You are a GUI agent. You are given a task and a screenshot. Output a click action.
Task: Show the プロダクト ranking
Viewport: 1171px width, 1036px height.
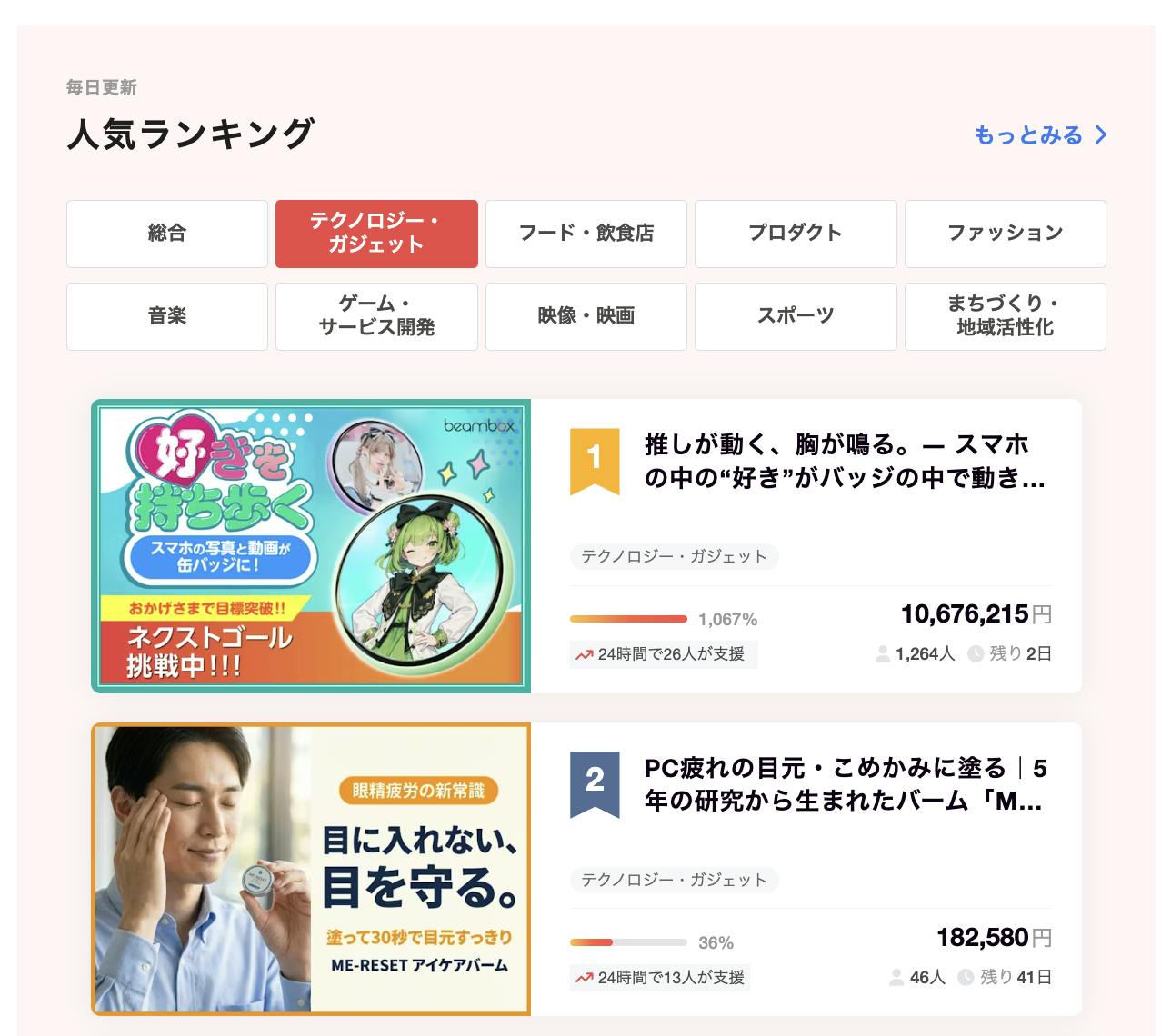[796, 234]
